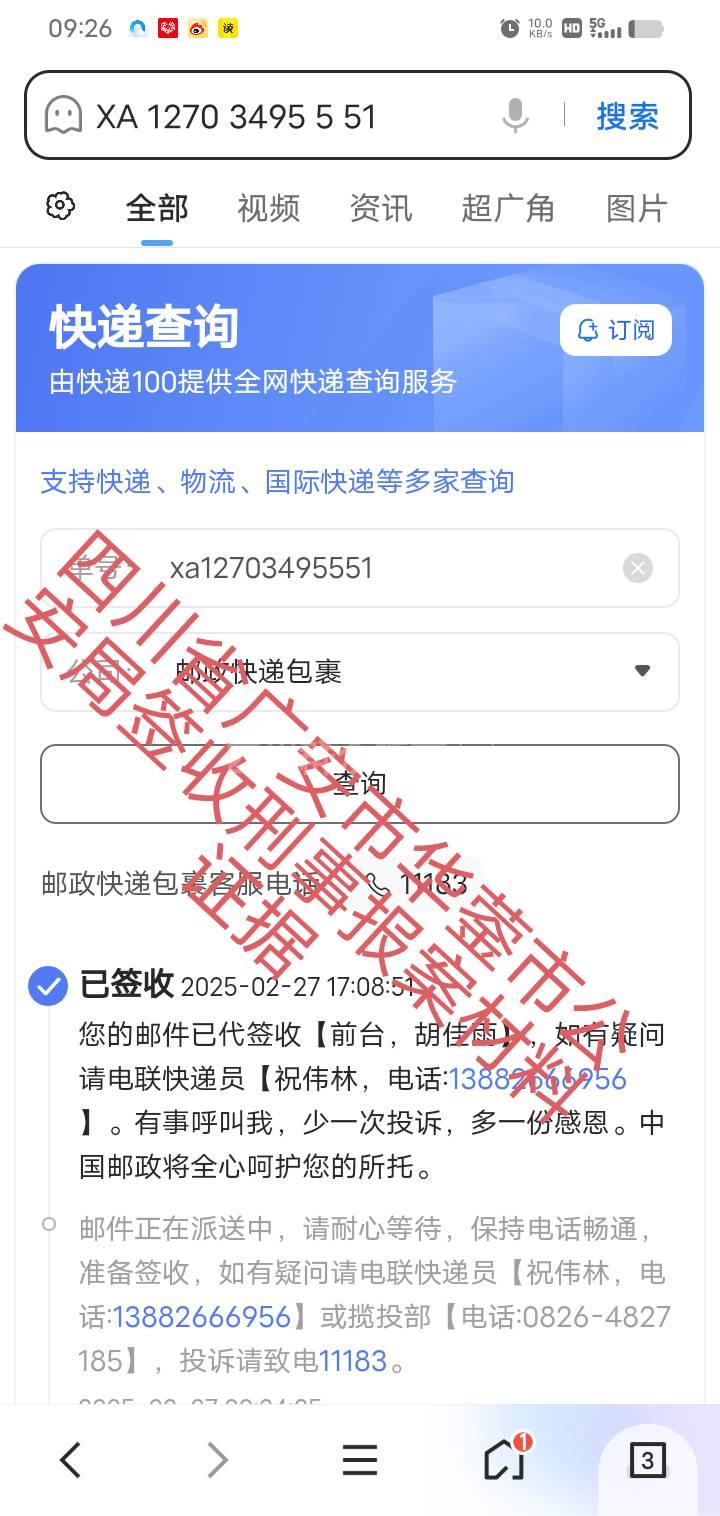Tap the 查询 query button

coord(359,783)
